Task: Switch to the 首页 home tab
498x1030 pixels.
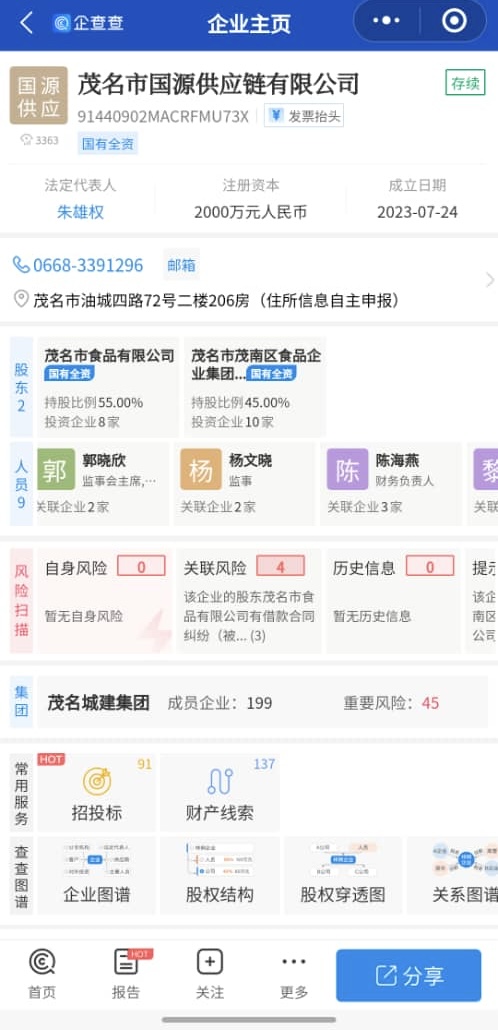Action: pos(42,974)
